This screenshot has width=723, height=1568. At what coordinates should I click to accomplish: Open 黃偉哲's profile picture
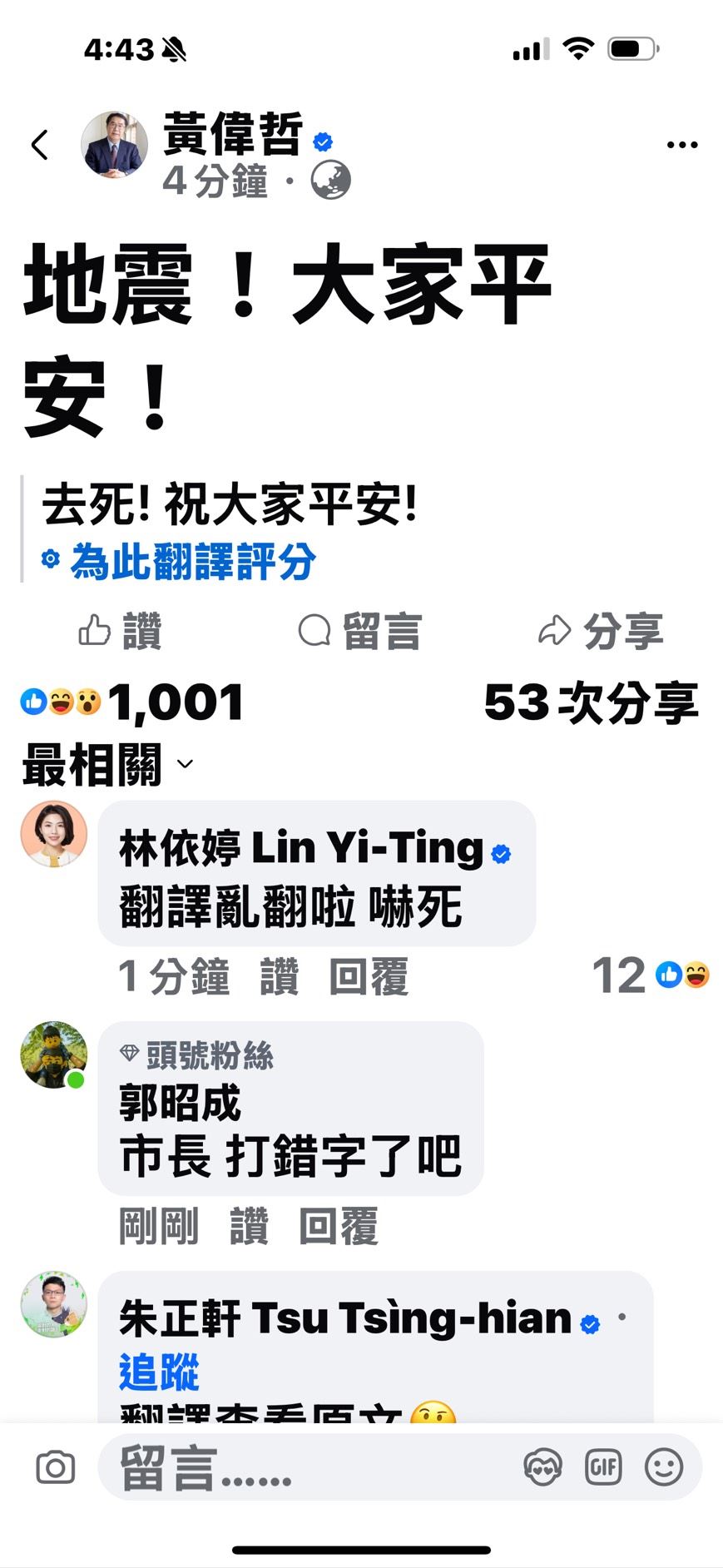(x=114, y=144)
